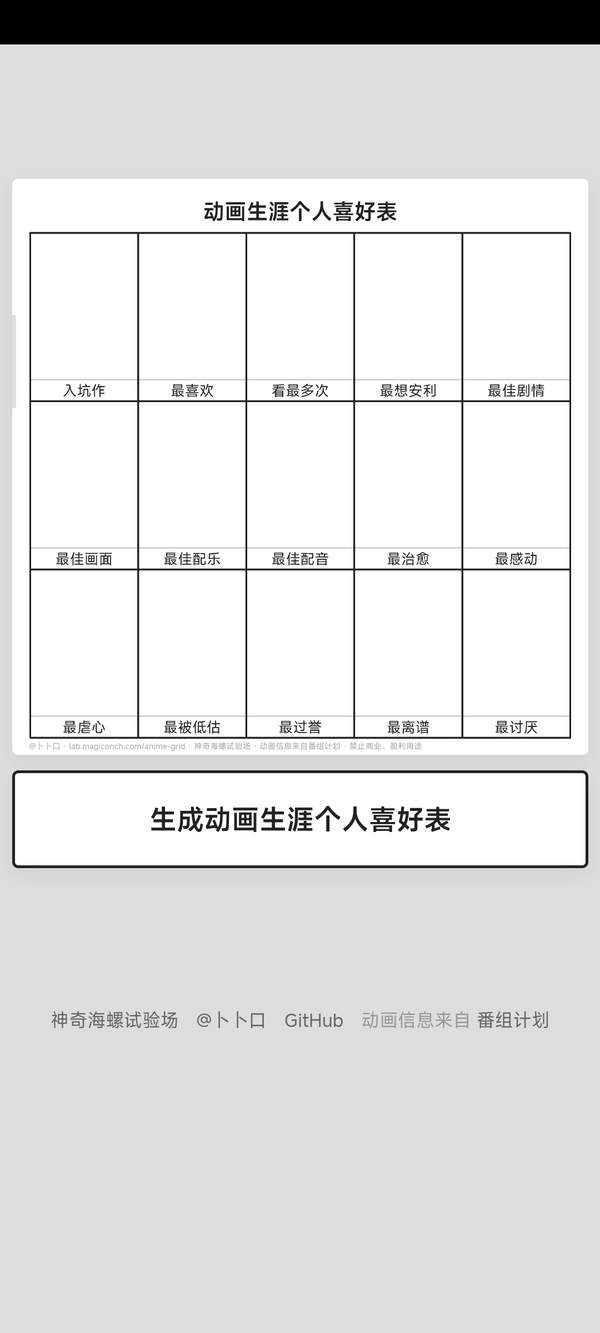
Task: Fill in the 最被低估 slot
Action: (192, 653)
